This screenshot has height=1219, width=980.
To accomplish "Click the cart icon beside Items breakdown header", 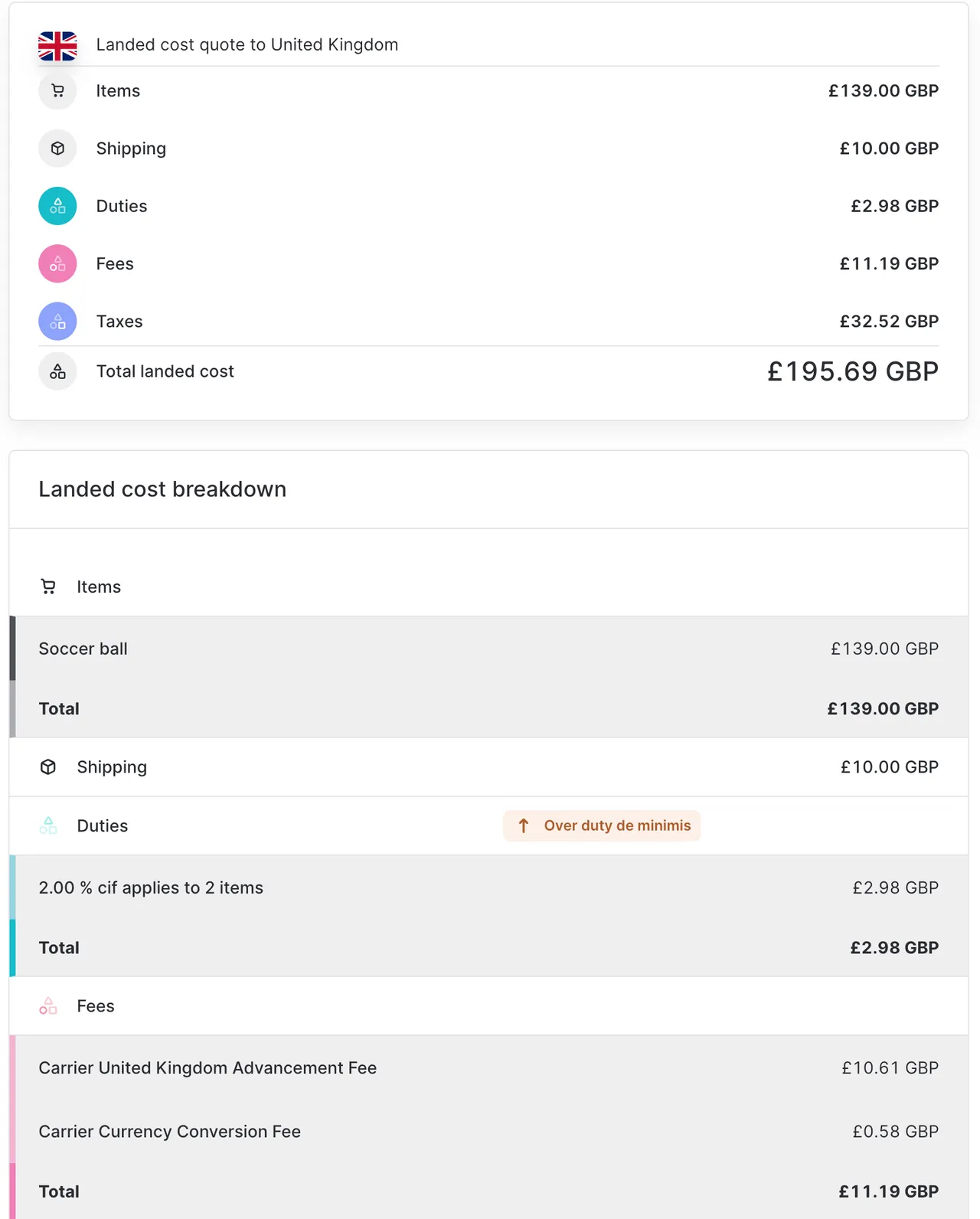I will [48, 587].
